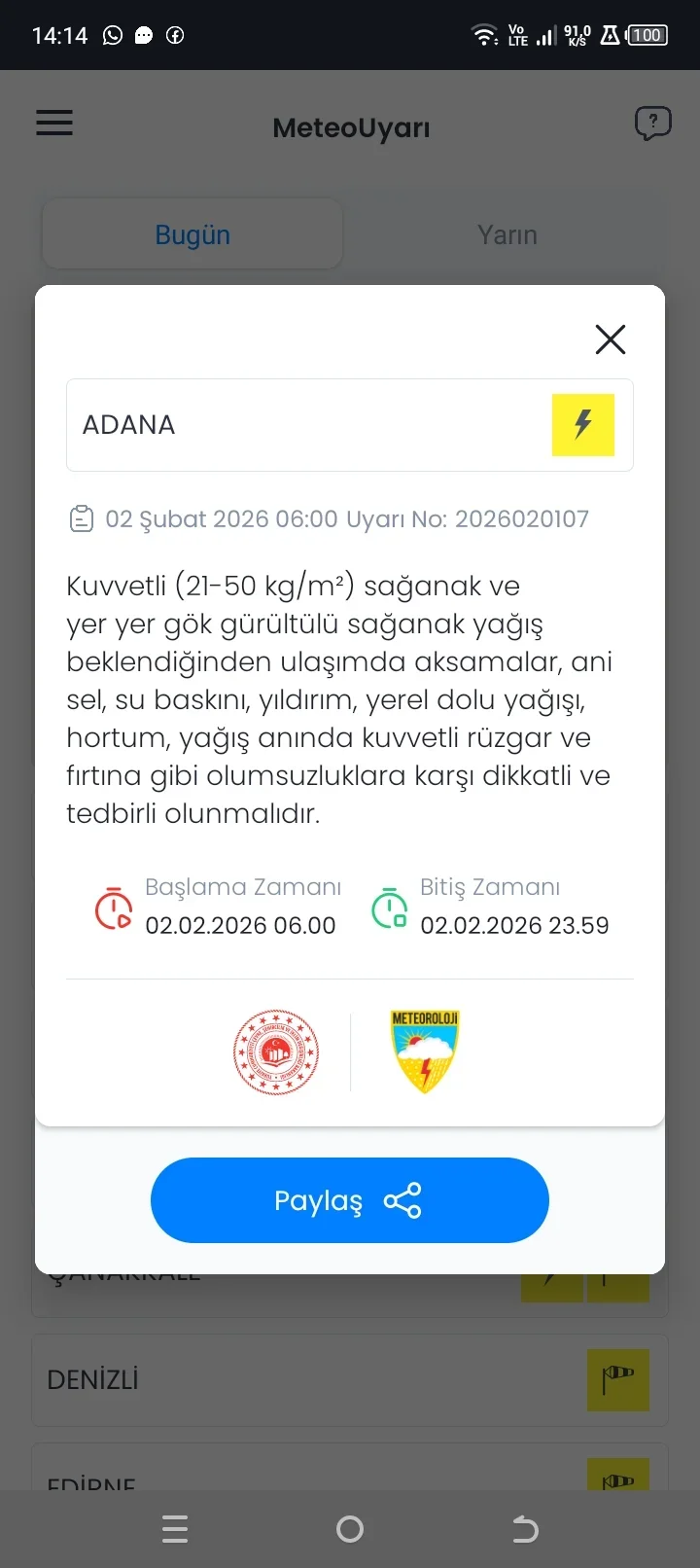Open the Meteoroloji emblem logo

tap(424, 1051)
